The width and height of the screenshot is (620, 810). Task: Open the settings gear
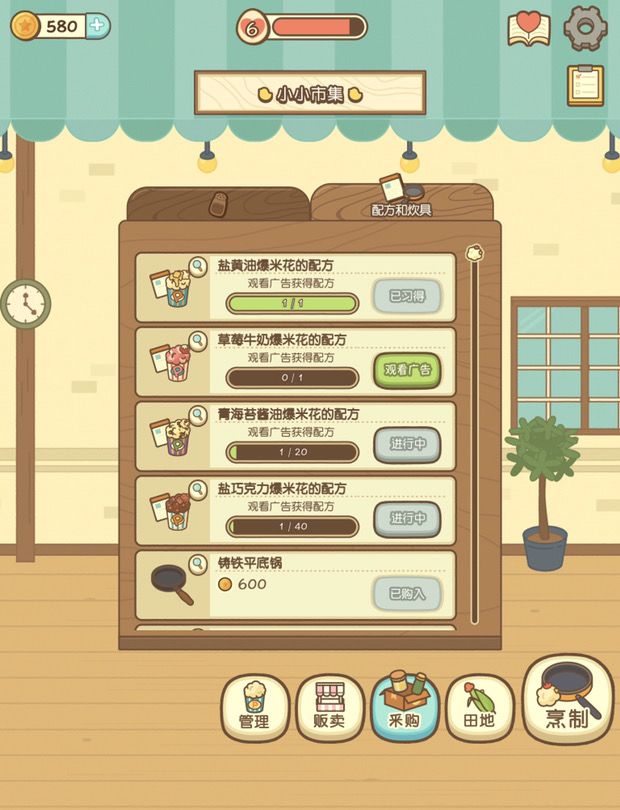point(585,28)
